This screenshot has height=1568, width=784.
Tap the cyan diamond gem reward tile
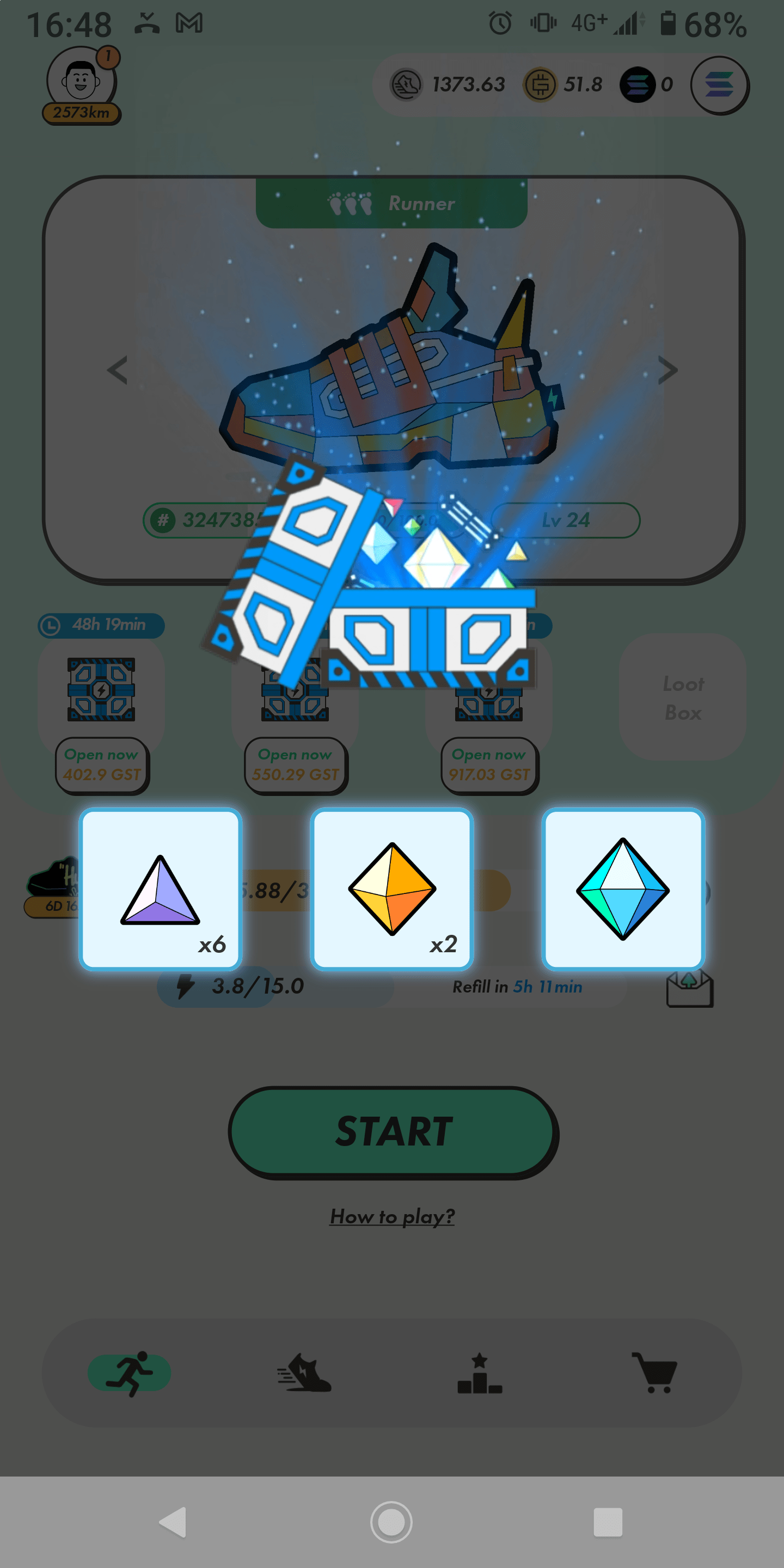tap(623, 889)
